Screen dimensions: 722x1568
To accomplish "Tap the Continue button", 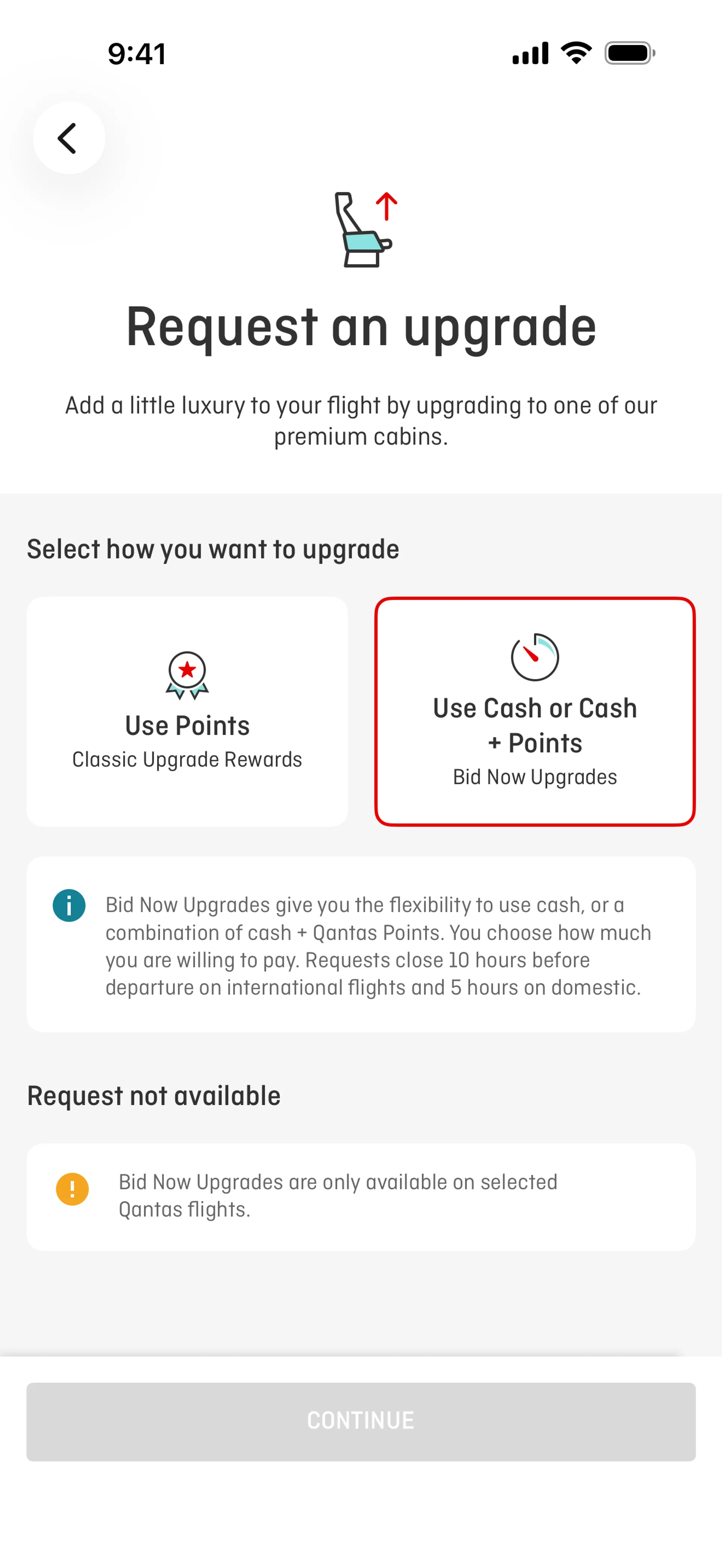I will (360, 1421).
